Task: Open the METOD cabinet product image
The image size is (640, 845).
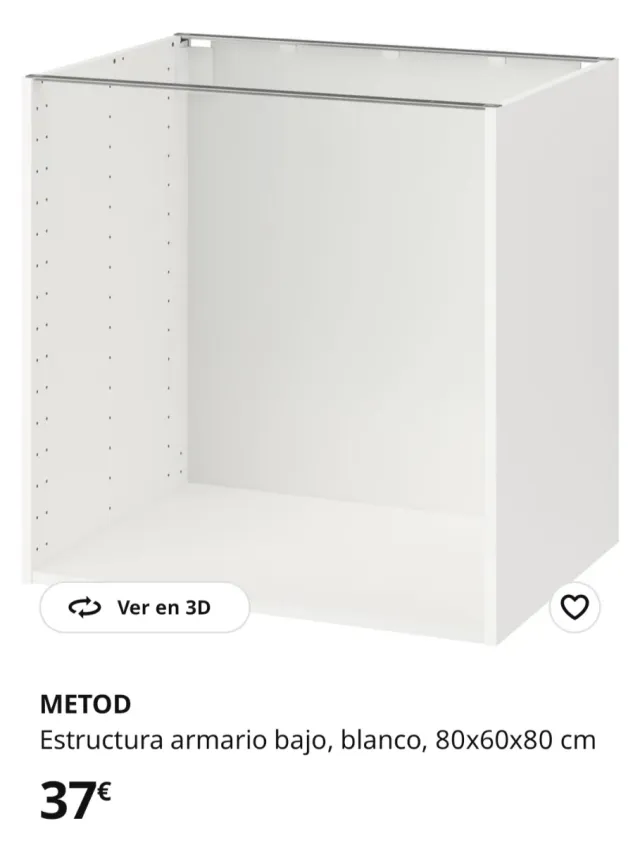Action: pyautogui.click(x=320, y=320)
